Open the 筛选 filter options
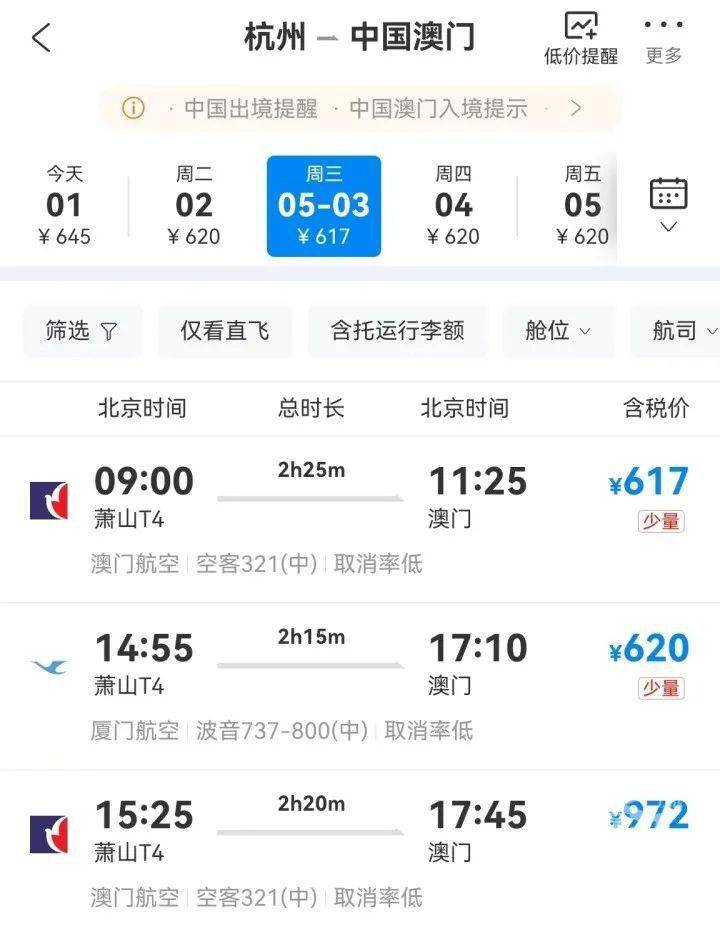The height and width of the screenshot is (932, 720). (x=82, y=330)
